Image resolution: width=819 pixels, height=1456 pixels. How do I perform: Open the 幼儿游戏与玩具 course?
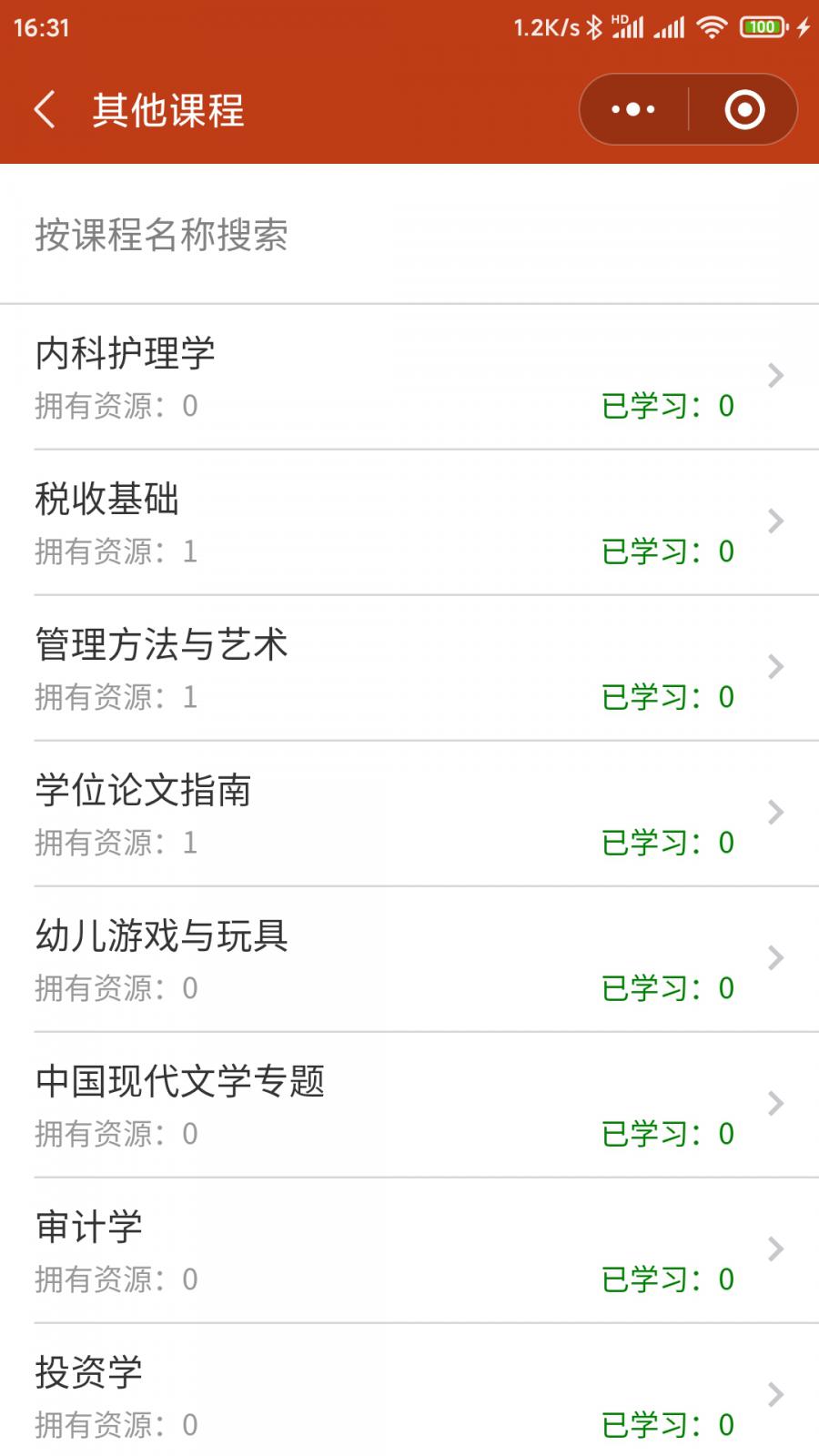(x=409, y=959)
